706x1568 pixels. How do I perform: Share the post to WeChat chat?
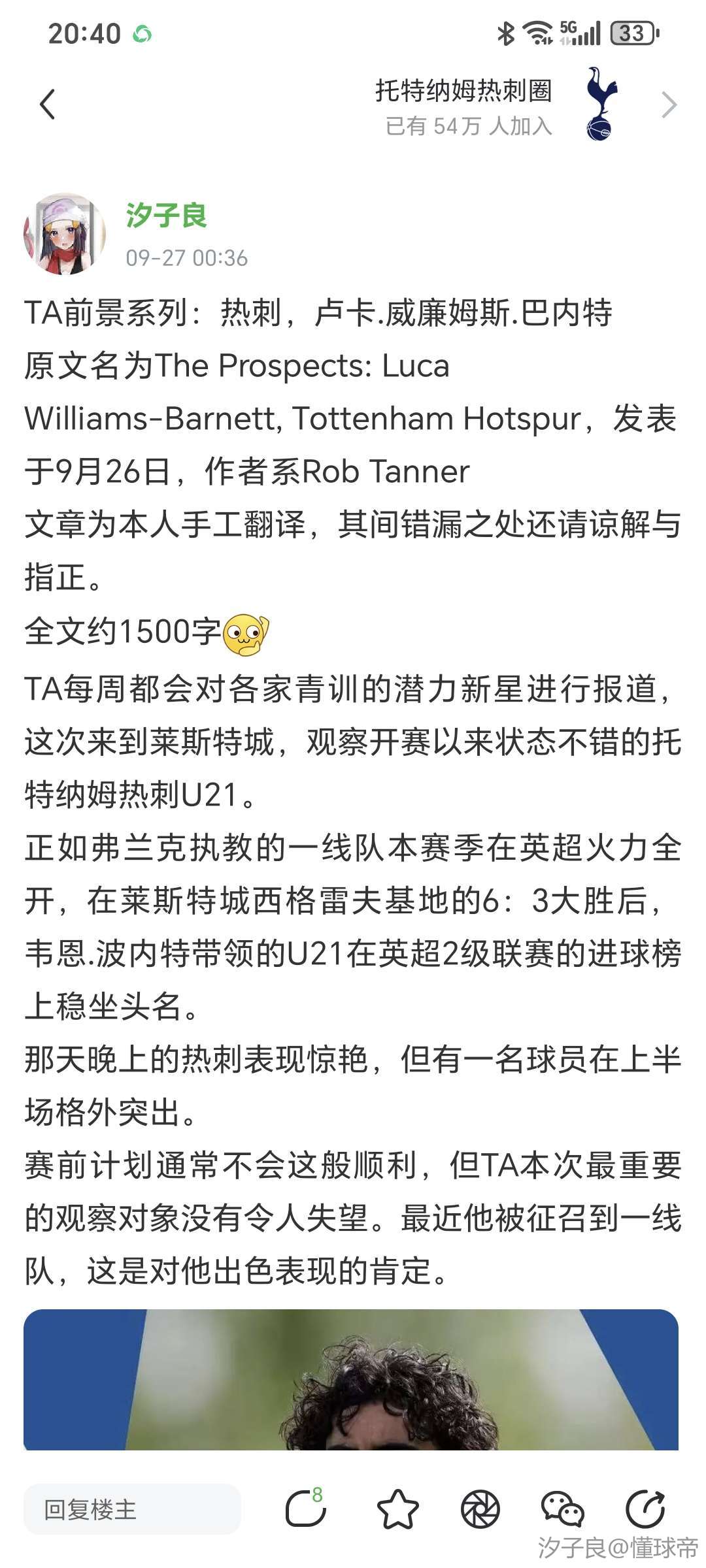tap(562, 1510)
